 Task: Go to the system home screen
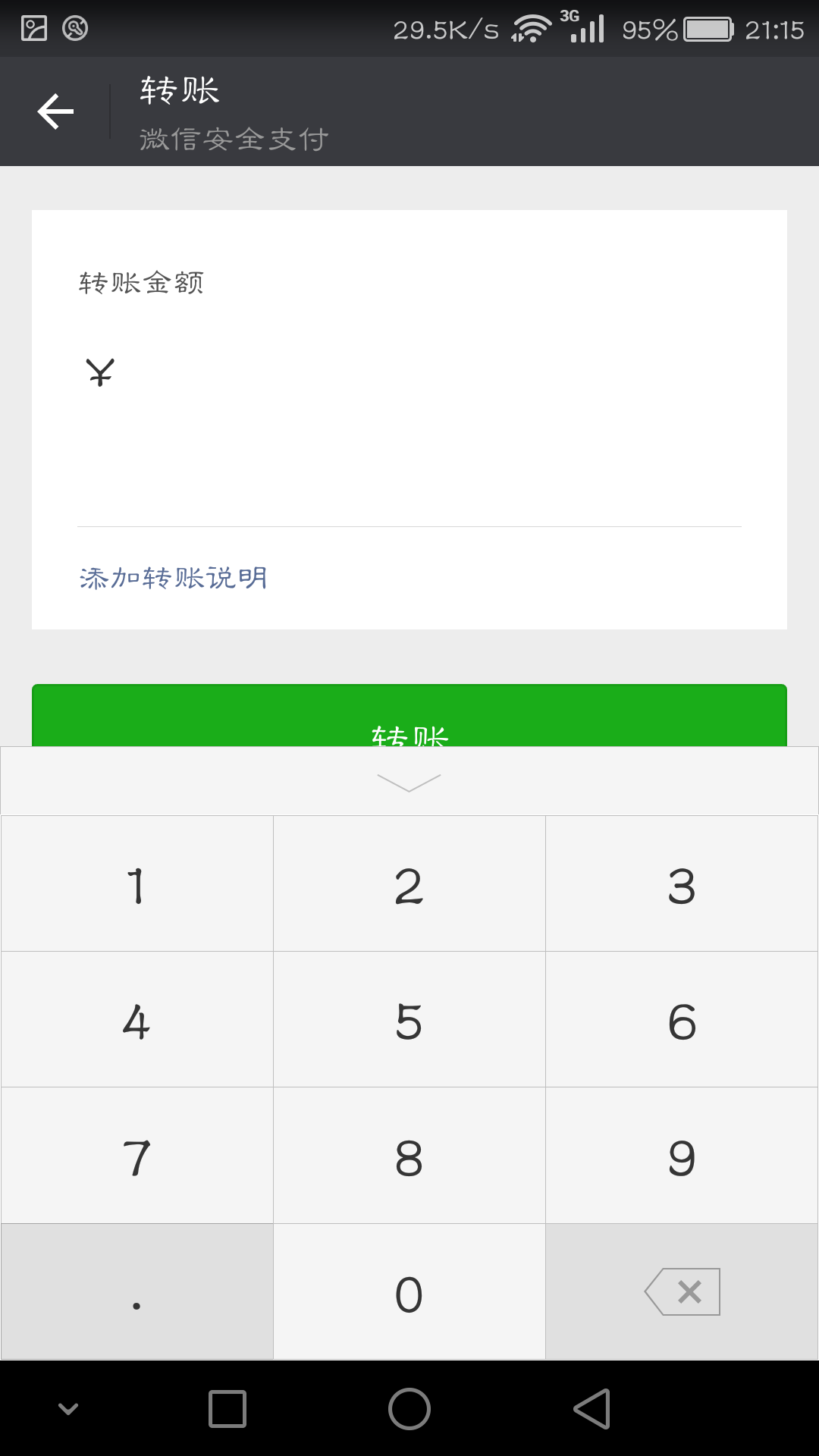coord(409,1409)
